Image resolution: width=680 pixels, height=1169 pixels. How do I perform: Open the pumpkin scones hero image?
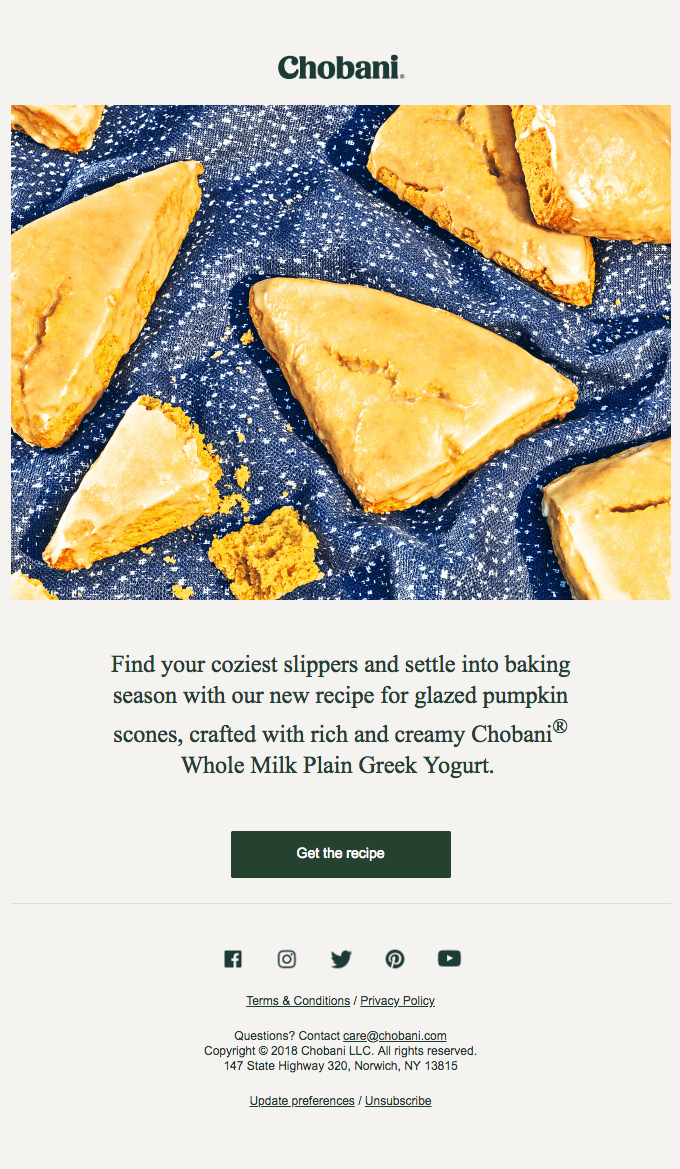tap(340, 352)
